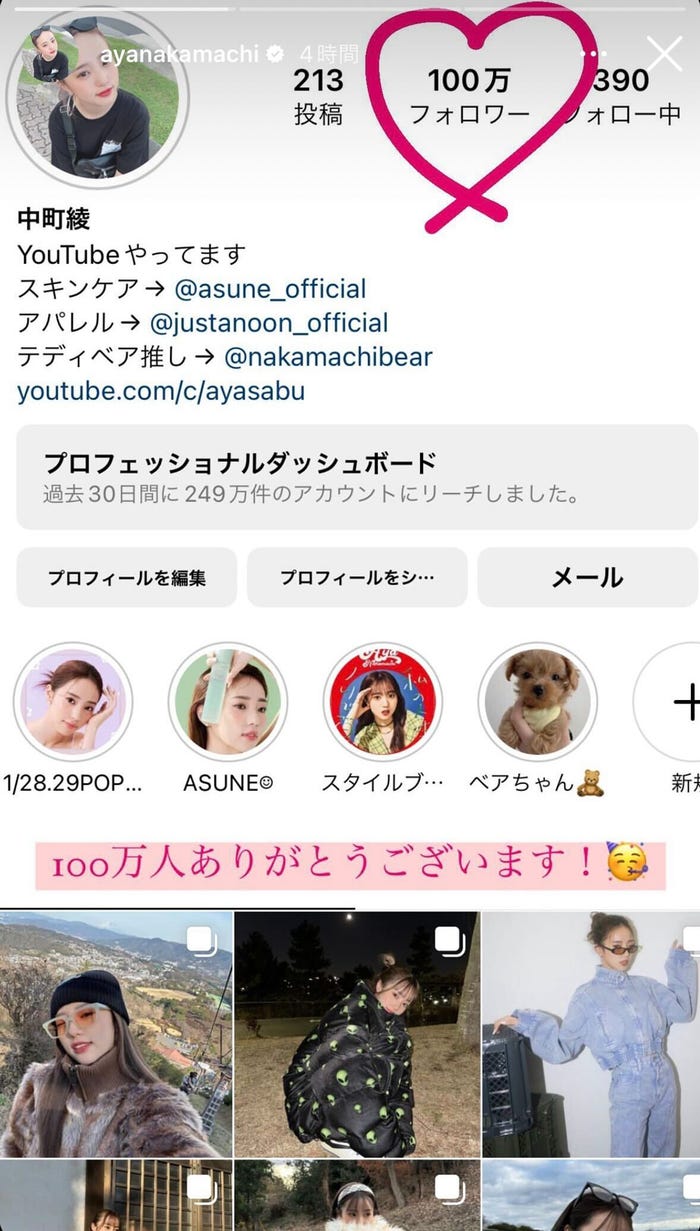Open the story's more options menu
Screen dimensions: 700x1231
594,54
